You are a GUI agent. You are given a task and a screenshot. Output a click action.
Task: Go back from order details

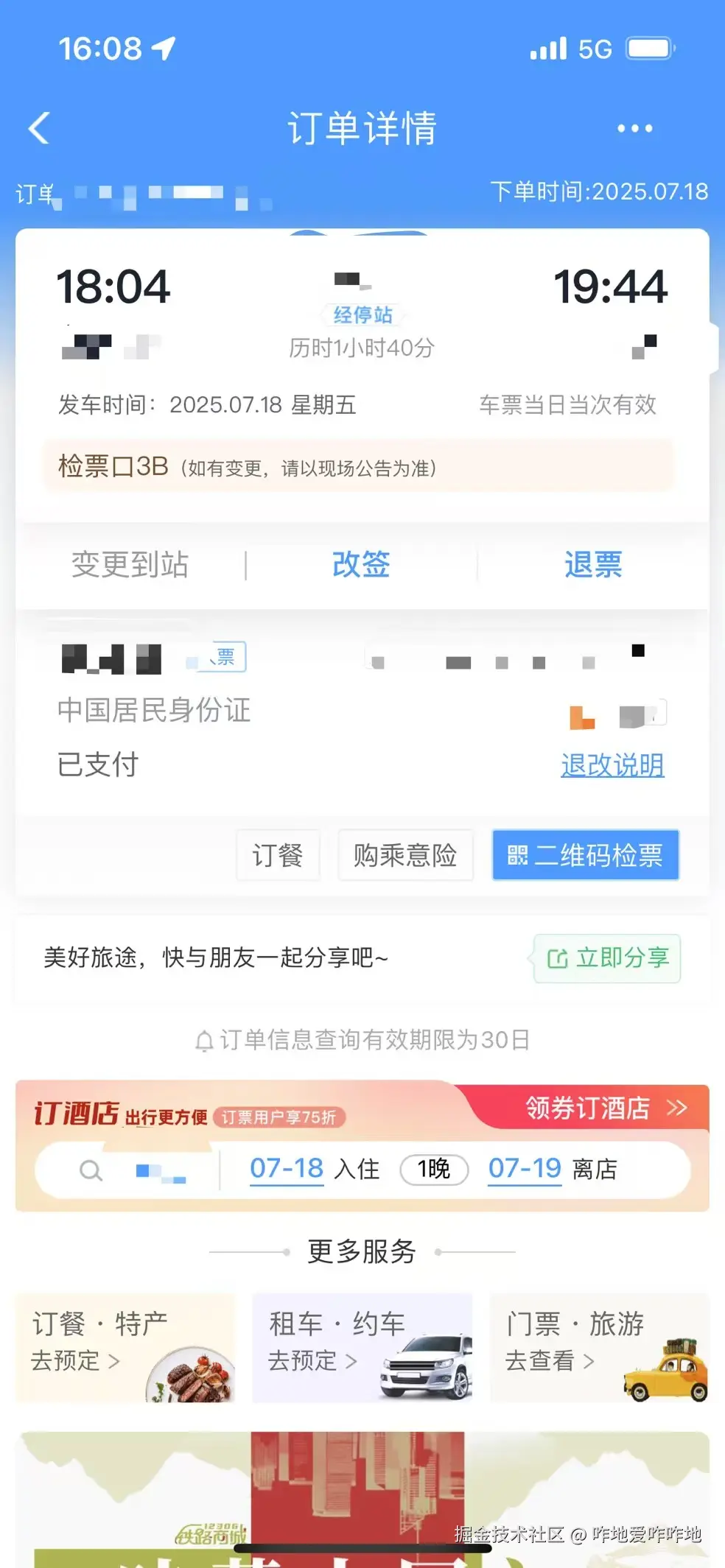pyautogui.click(x=39, y=129)
